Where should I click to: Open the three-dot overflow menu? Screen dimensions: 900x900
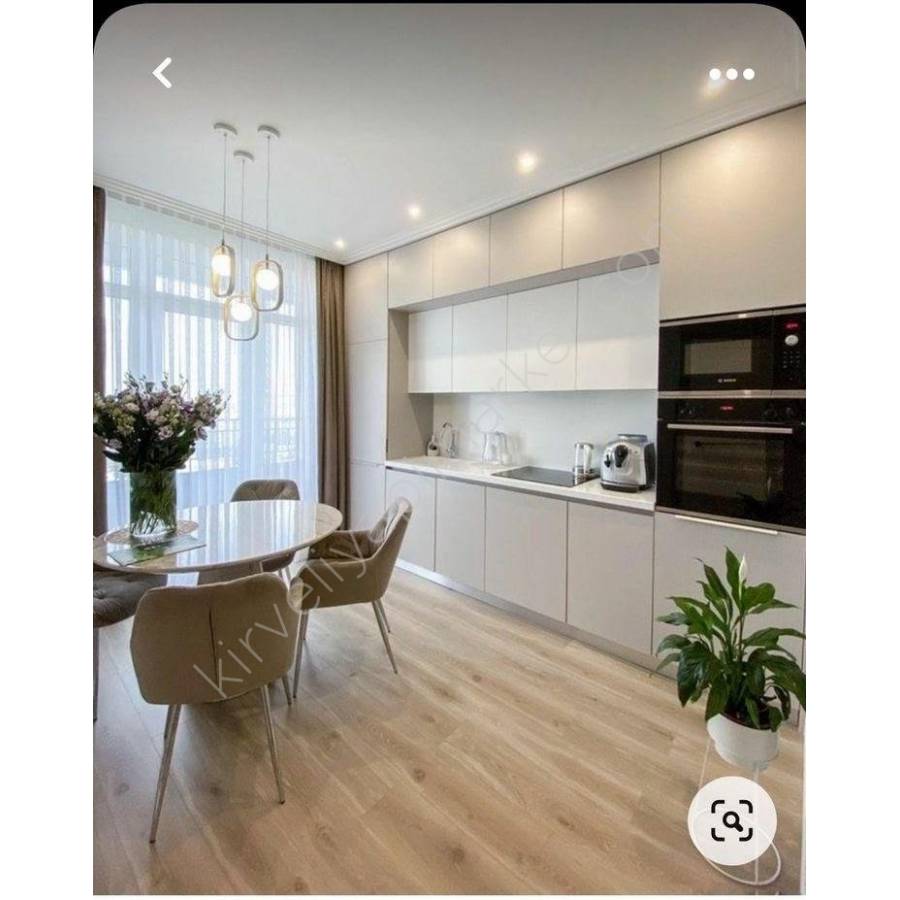coord(731,74)
